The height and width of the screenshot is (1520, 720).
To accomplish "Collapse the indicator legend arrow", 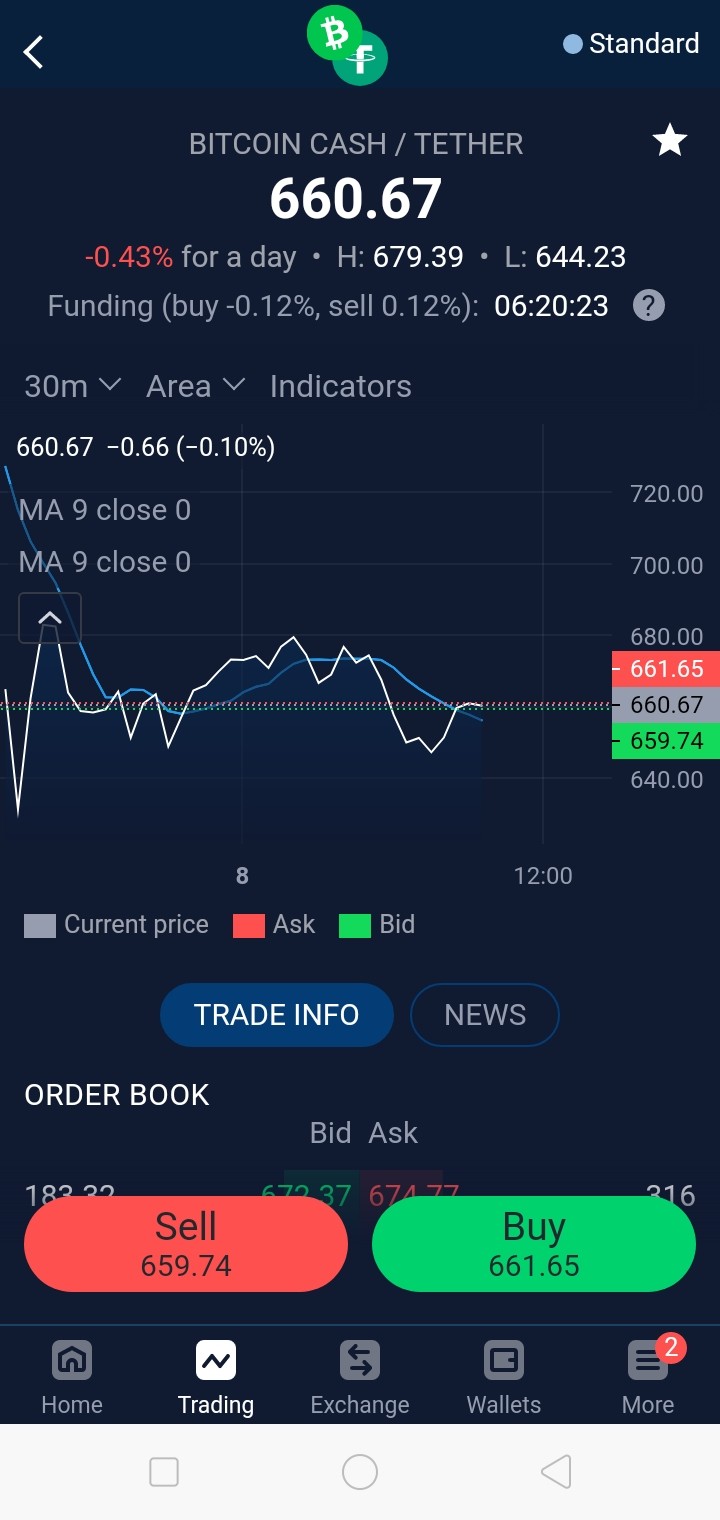I will click(50, 618).
